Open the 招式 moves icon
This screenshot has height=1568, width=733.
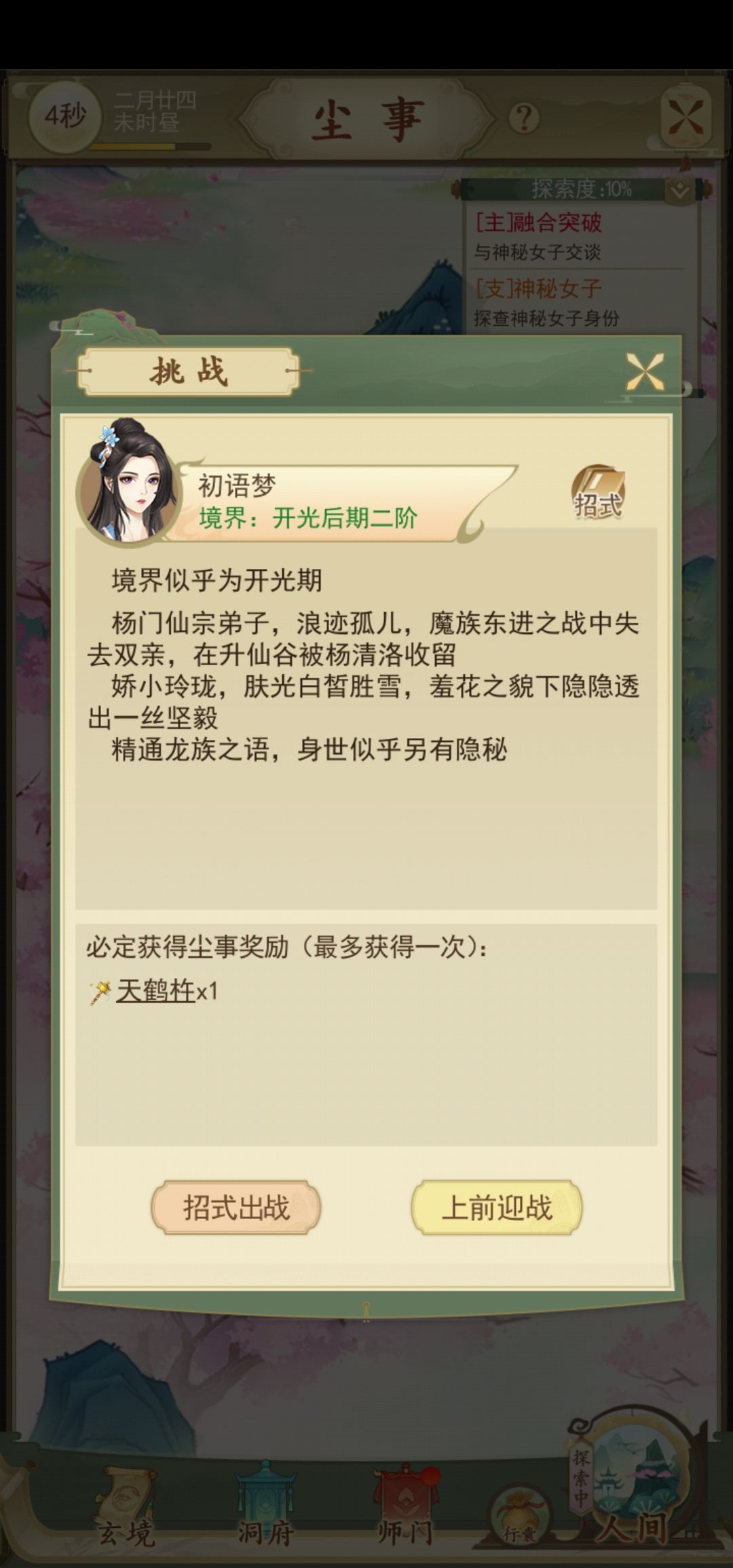[598, 493]
